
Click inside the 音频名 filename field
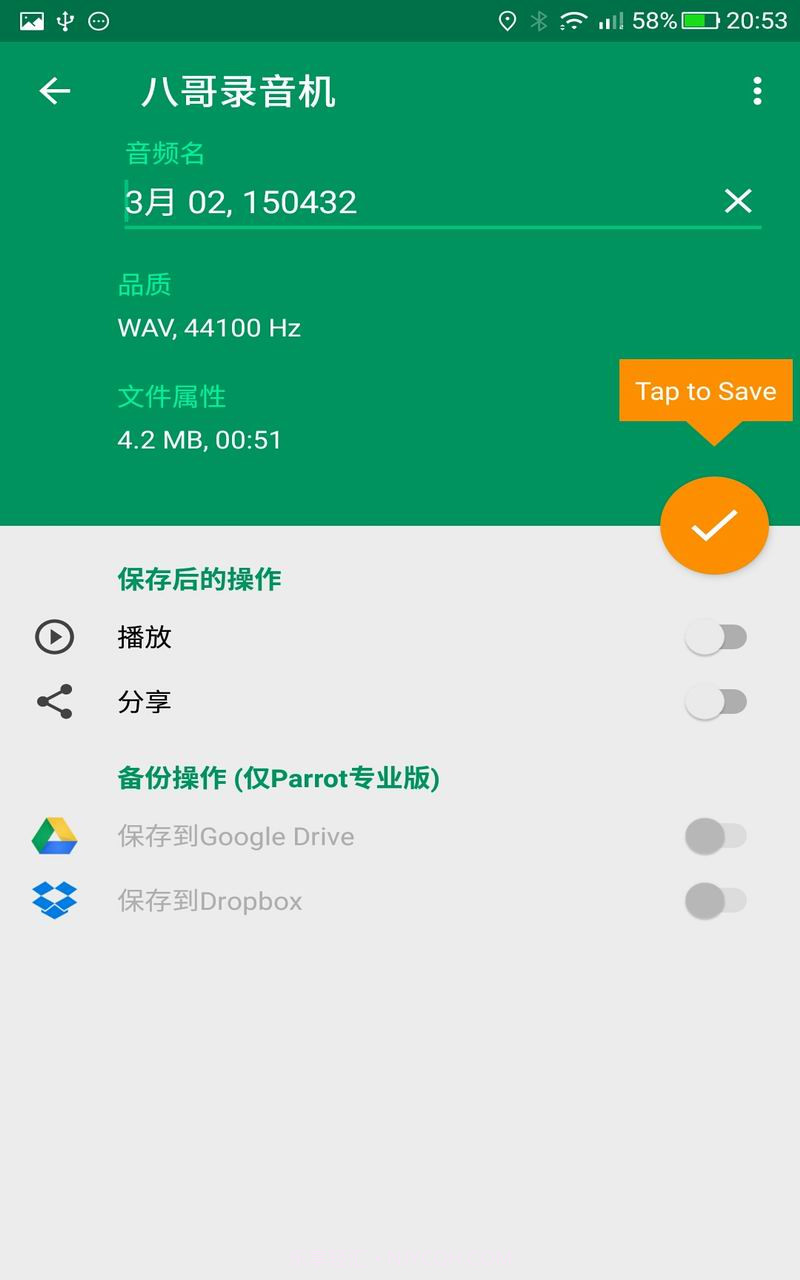(x=400, y=201)
